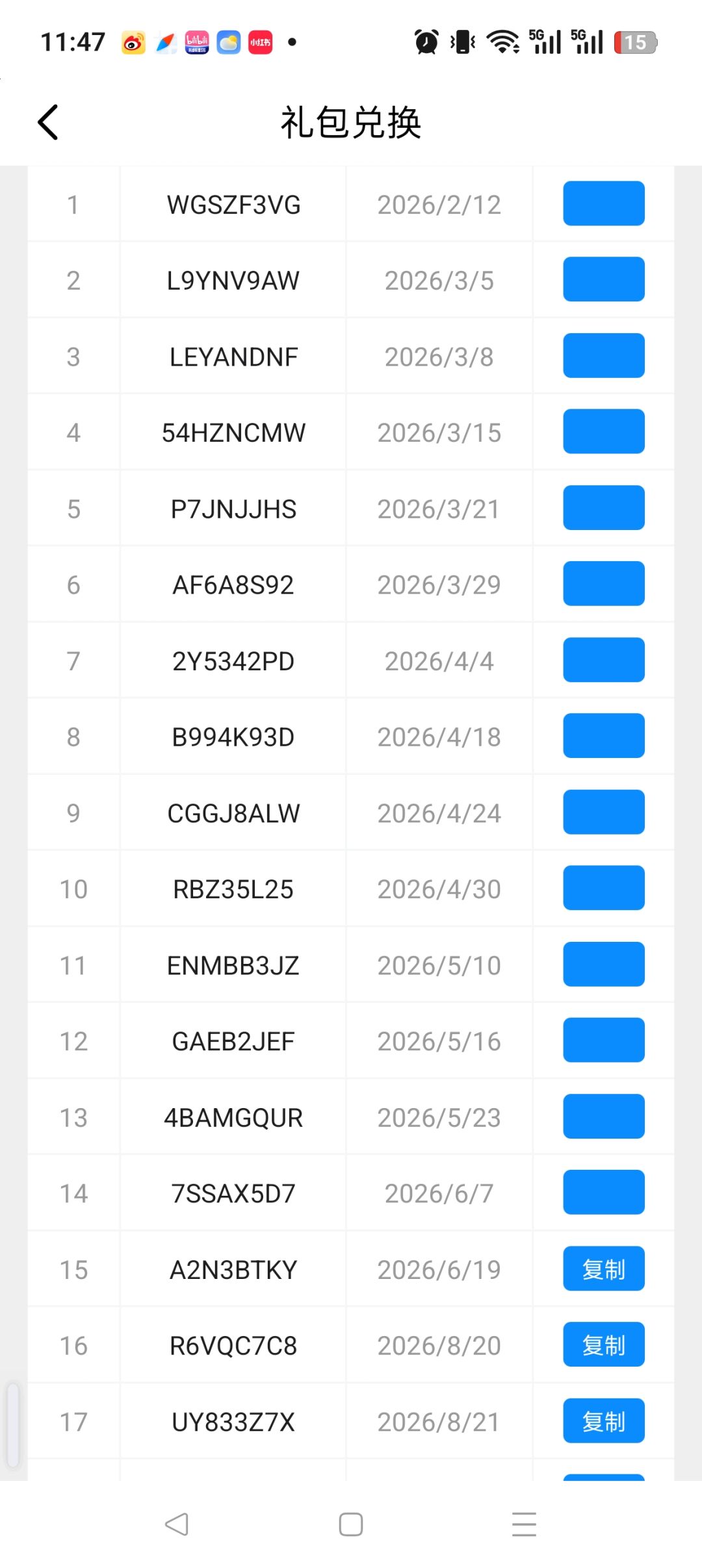Tap the blue button beside 4BAMGQUR
Viewport: 702px width, 1568px height.
tap(603, 1117)
